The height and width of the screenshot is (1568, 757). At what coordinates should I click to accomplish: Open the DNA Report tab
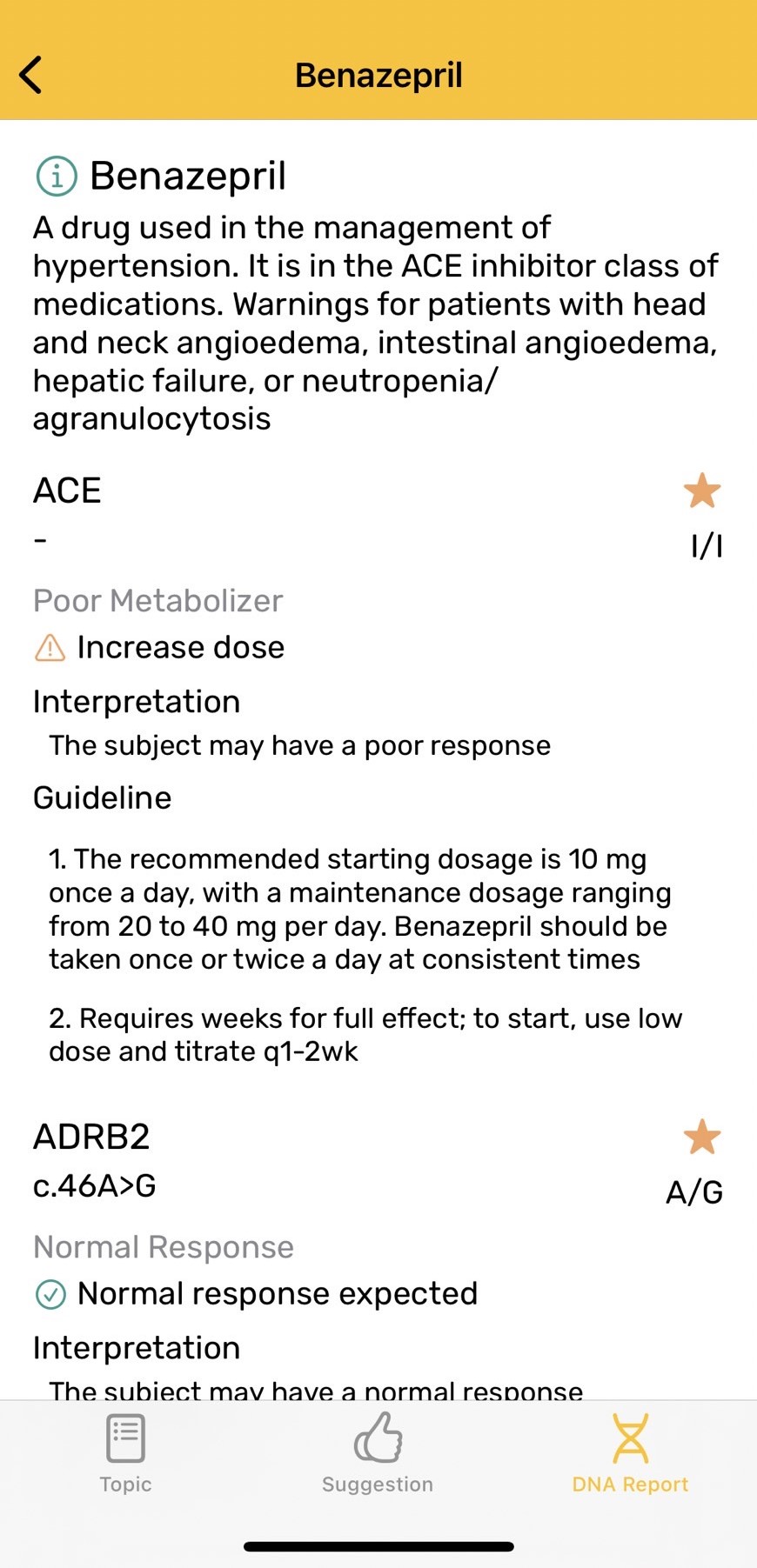coord(630,1454)
